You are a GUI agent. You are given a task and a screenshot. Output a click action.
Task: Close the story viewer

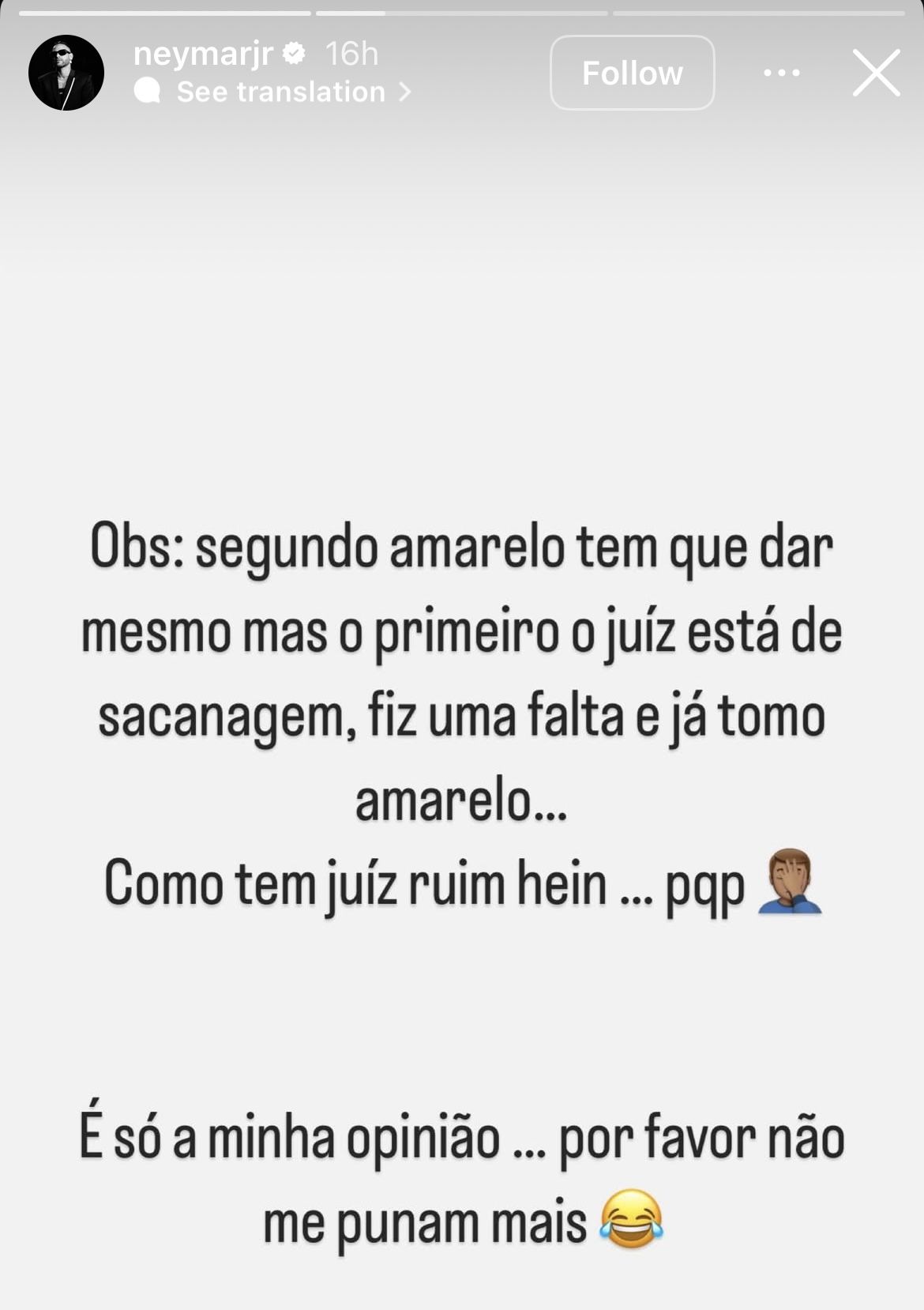click(876, 73)
